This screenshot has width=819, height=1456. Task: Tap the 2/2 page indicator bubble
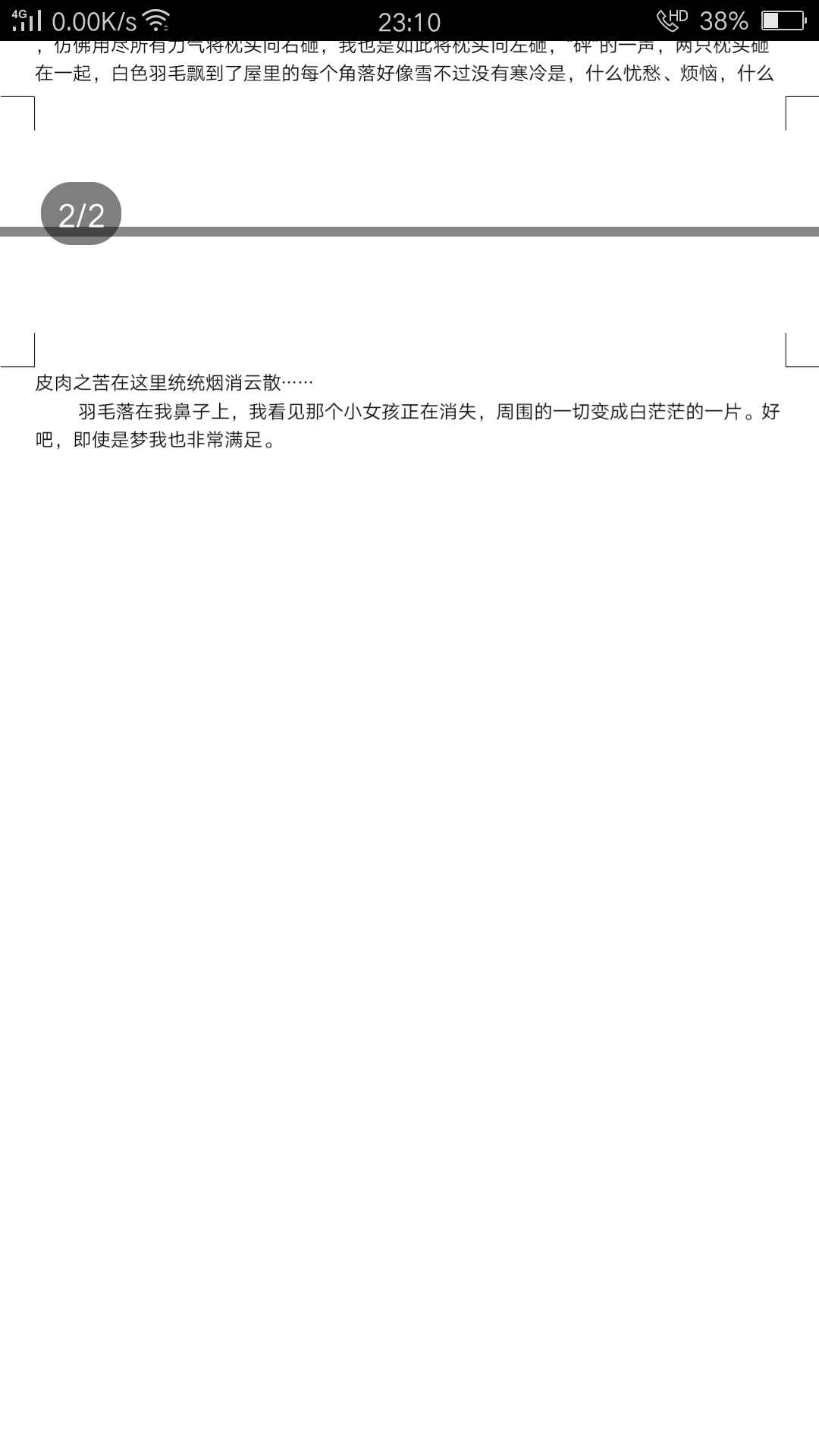tap(81, 214)
